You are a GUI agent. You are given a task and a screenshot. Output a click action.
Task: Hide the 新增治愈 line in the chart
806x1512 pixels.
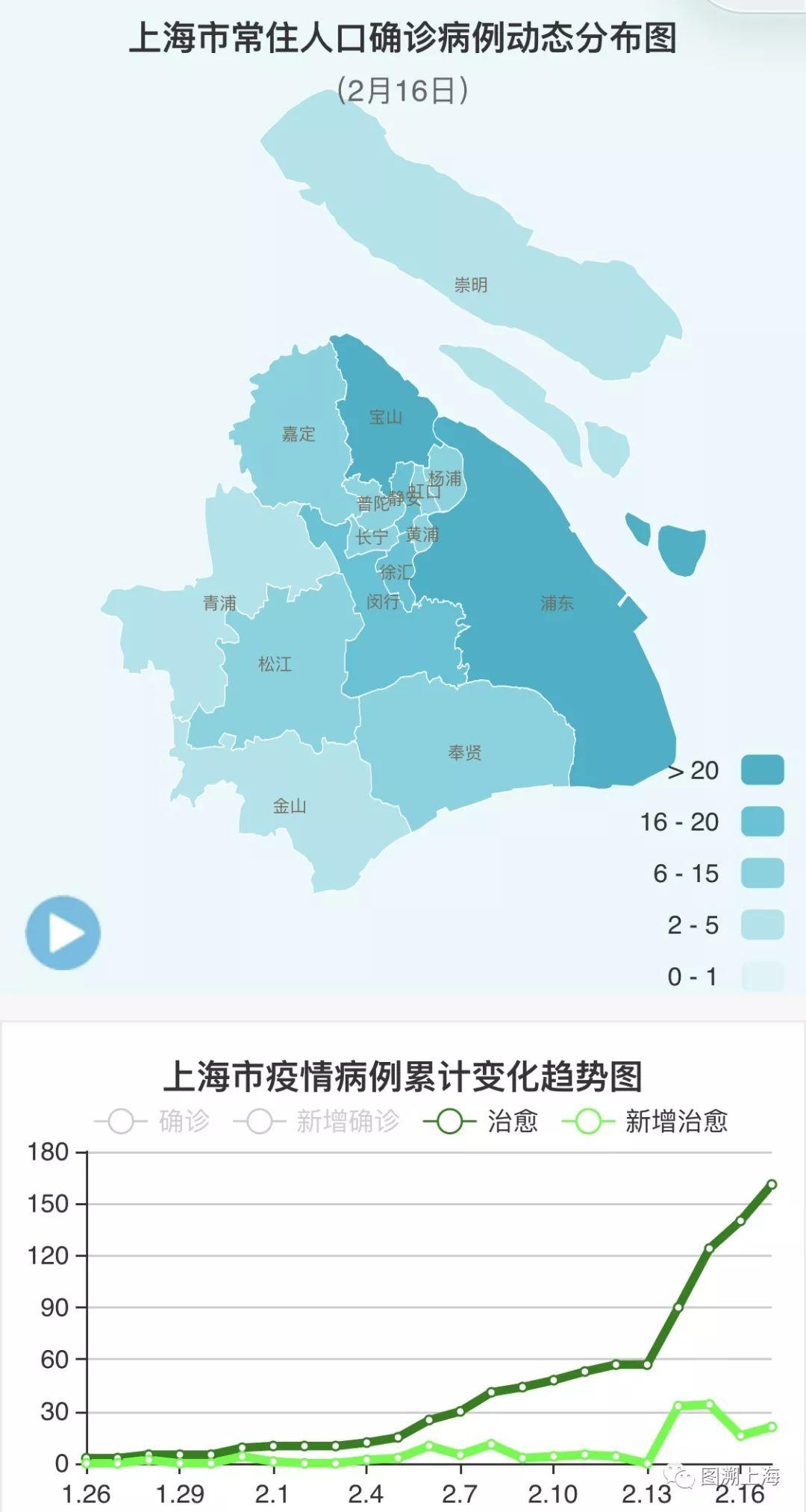pyautogui.click(x=645, y=1121)
